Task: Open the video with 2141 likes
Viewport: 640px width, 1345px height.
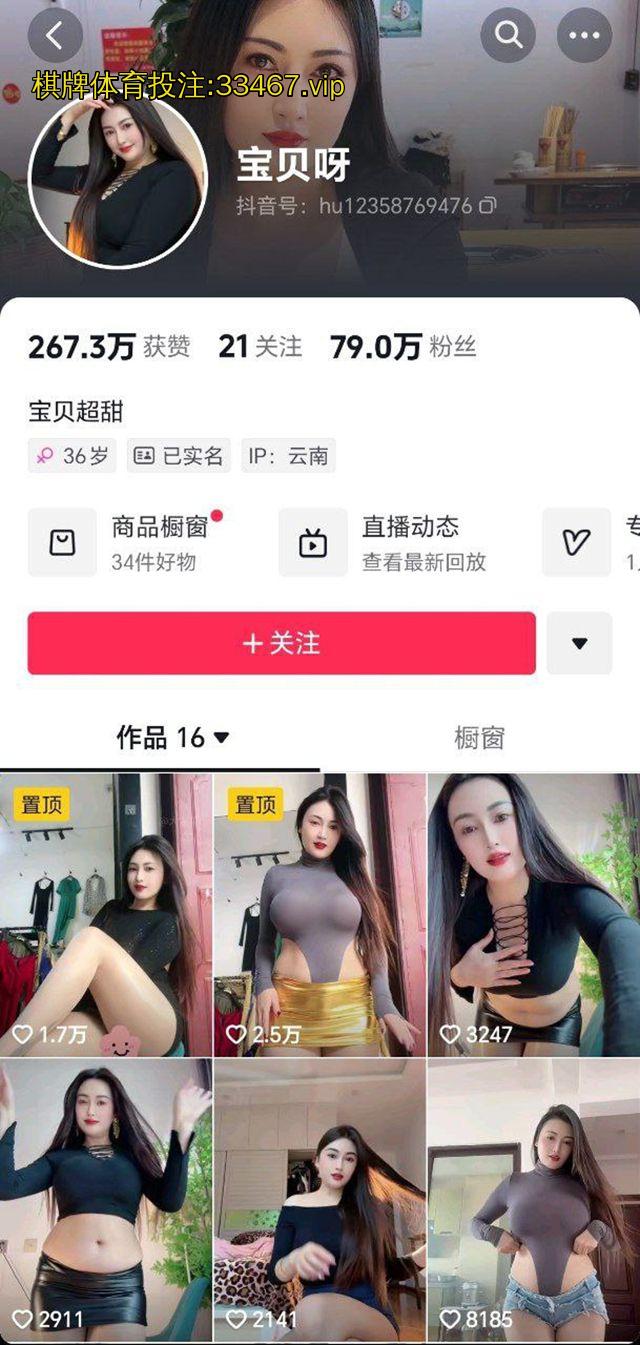Action: coord(320,1200)
